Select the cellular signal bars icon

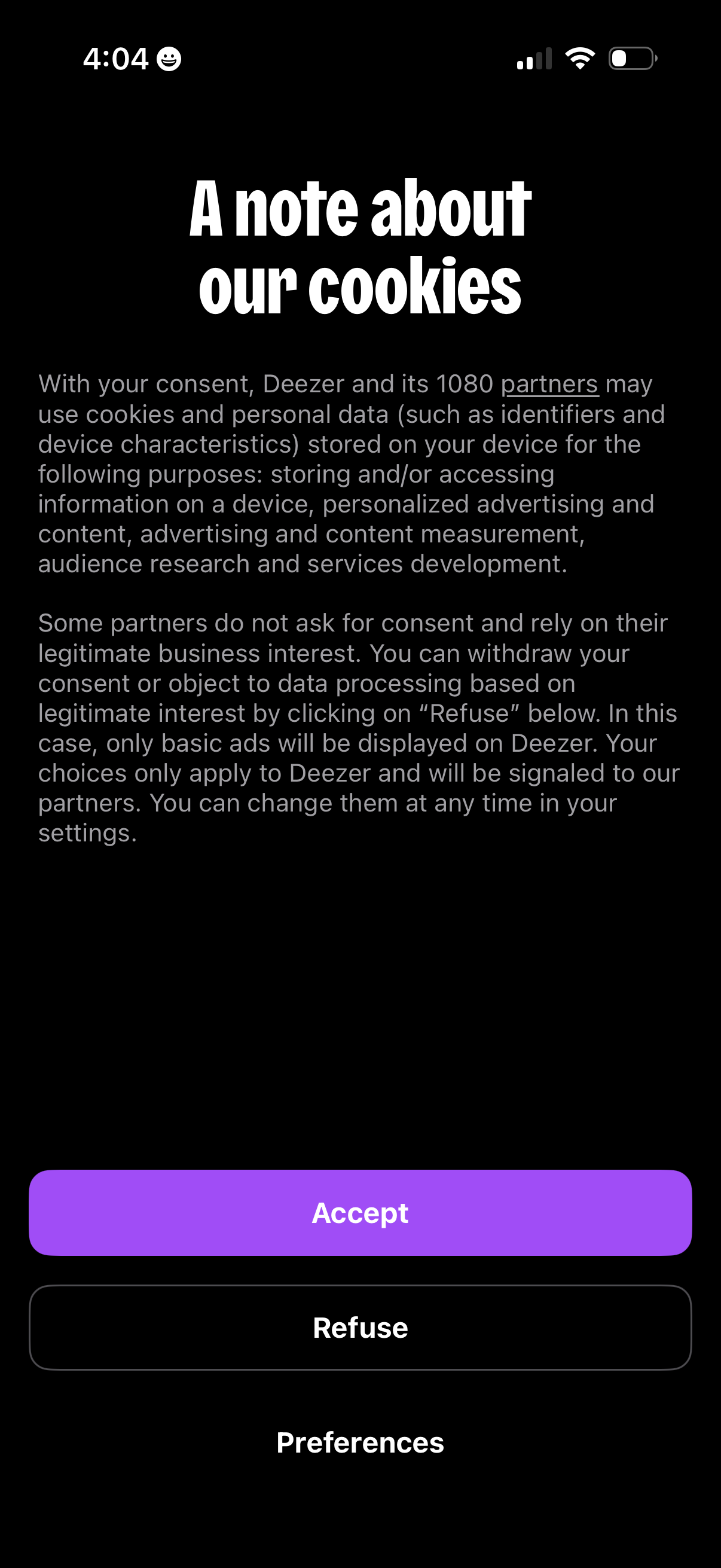534,58
